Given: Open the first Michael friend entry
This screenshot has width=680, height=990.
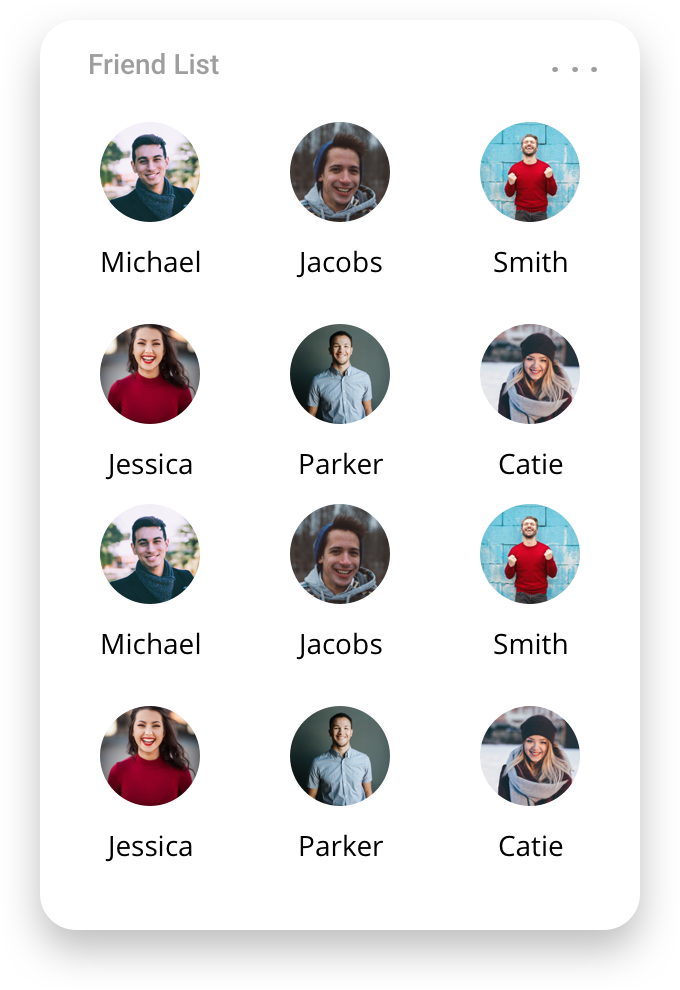Looking at the screenshot, I should click(150, 172).
